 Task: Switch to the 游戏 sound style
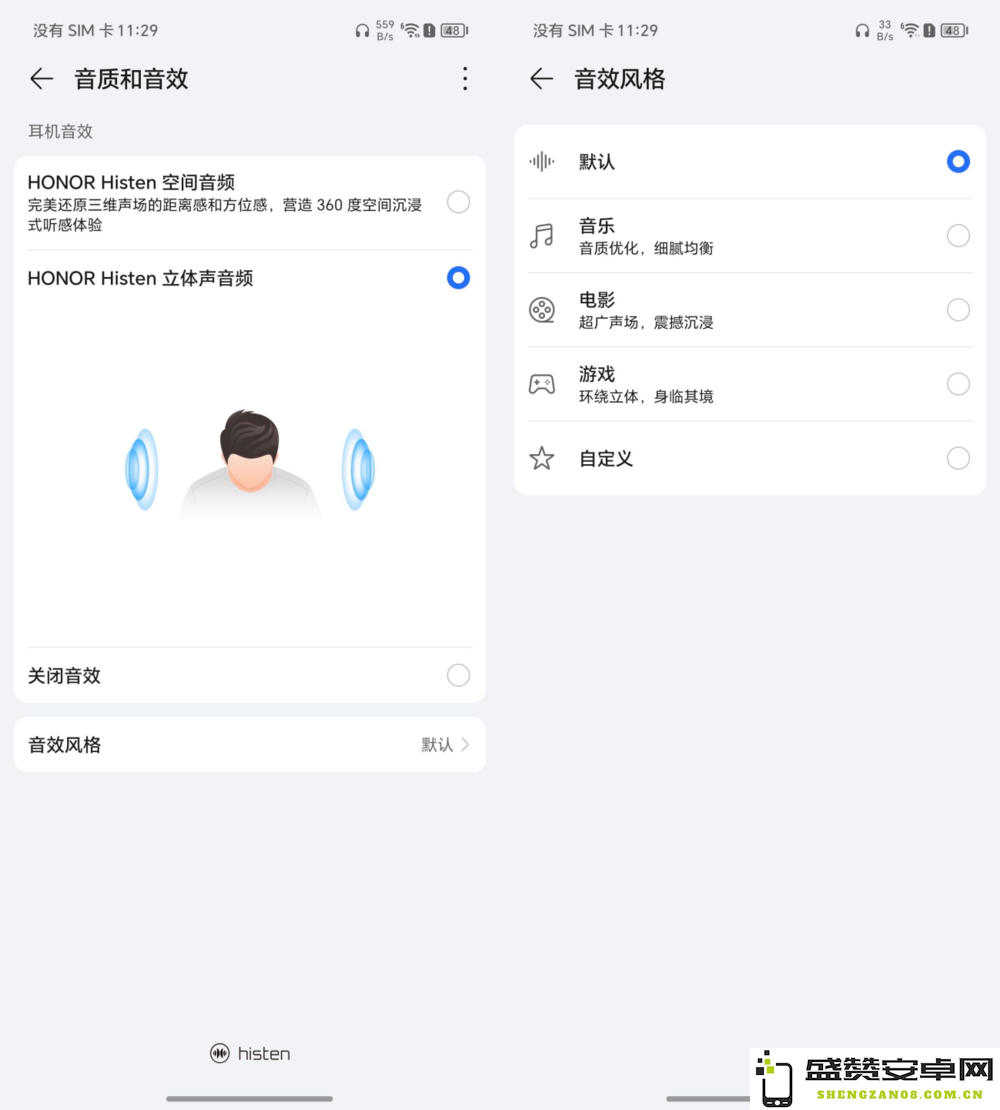tap(958, 384)
